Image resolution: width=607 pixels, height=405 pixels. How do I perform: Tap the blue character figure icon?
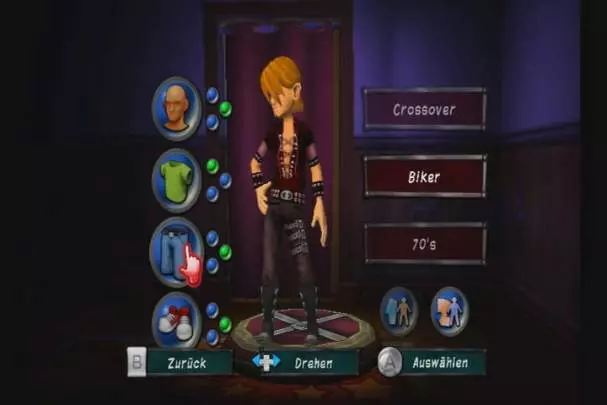coord(399,310)
